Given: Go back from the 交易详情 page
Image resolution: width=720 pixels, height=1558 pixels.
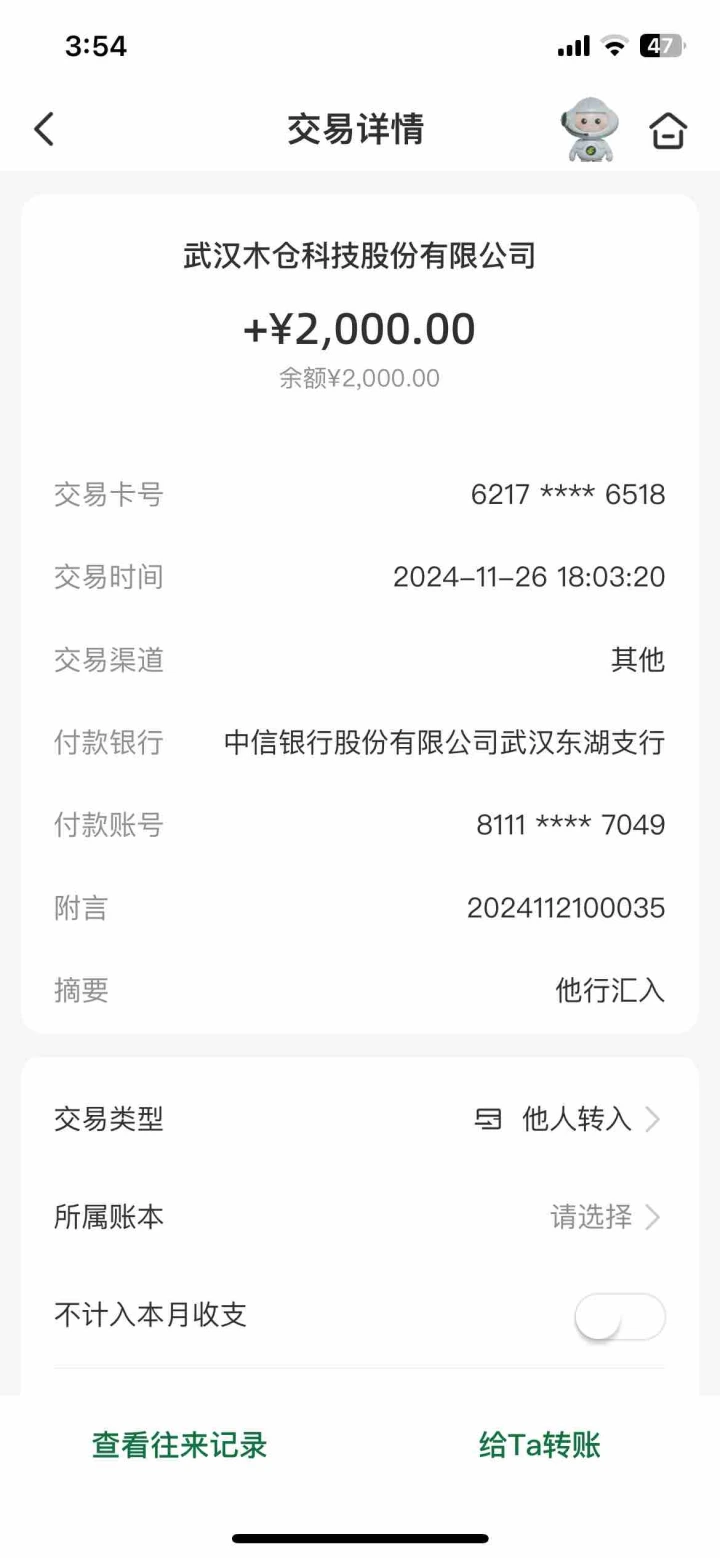Looking at the screenshot, I should coord(44,130).
